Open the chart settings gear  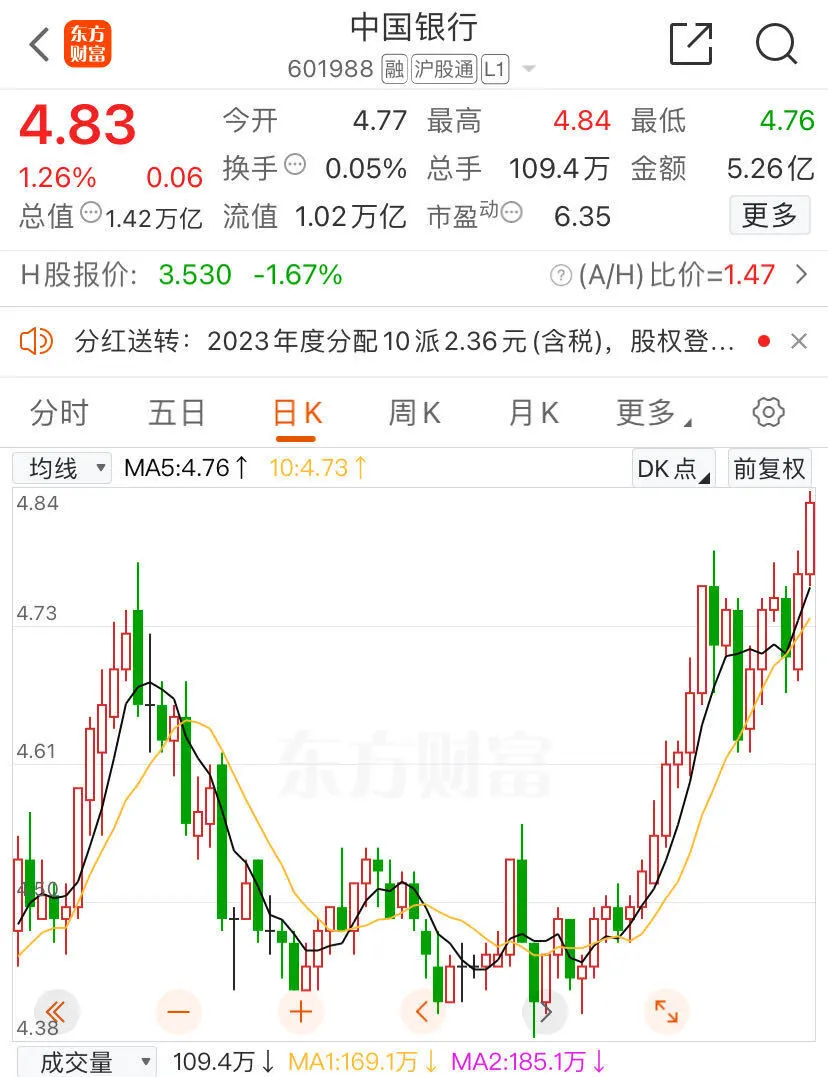pos(768,411)
